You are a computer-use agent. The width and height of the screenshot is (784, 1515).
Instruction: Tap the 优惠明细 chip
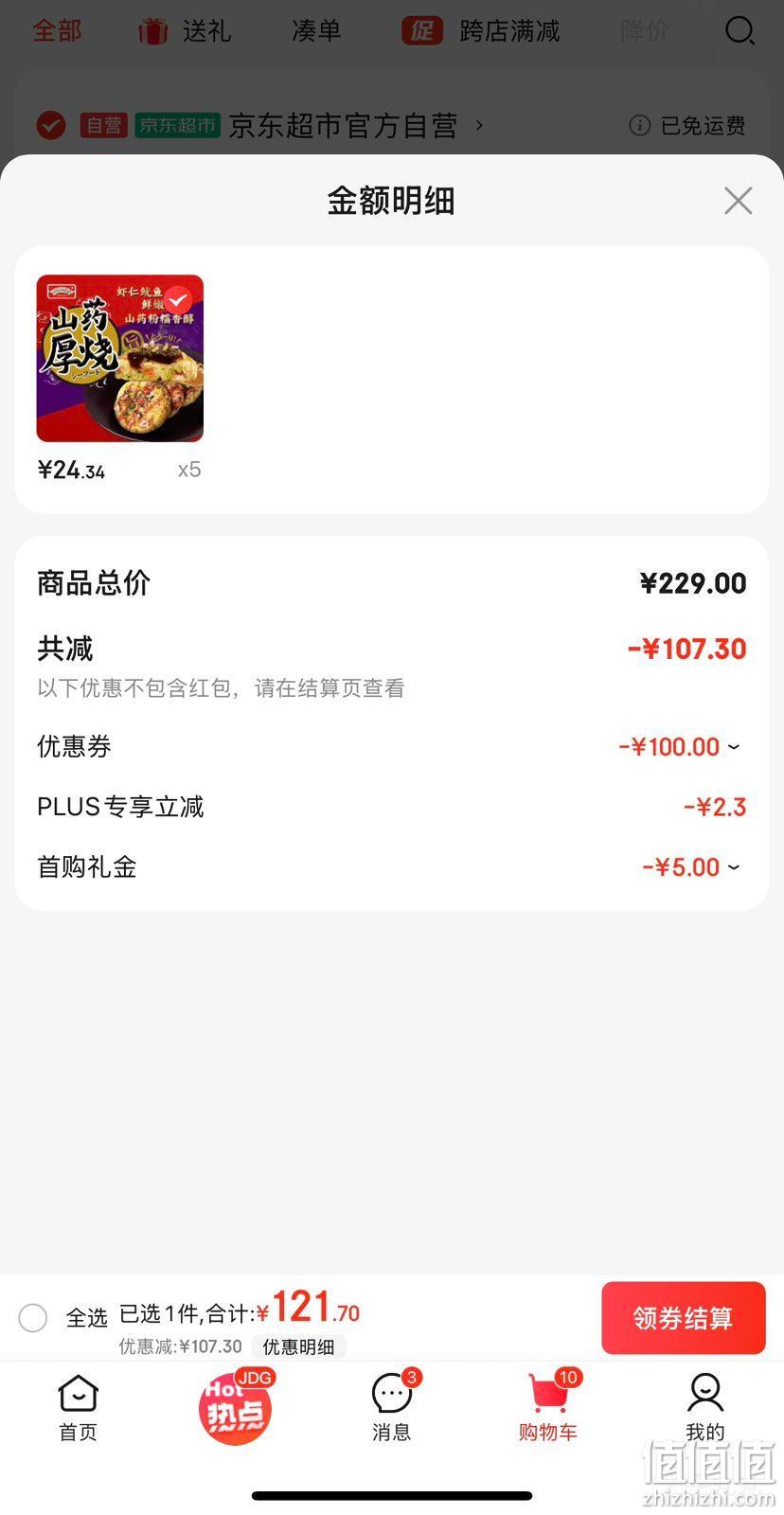pyautogui.click(x=298, y=1346)
